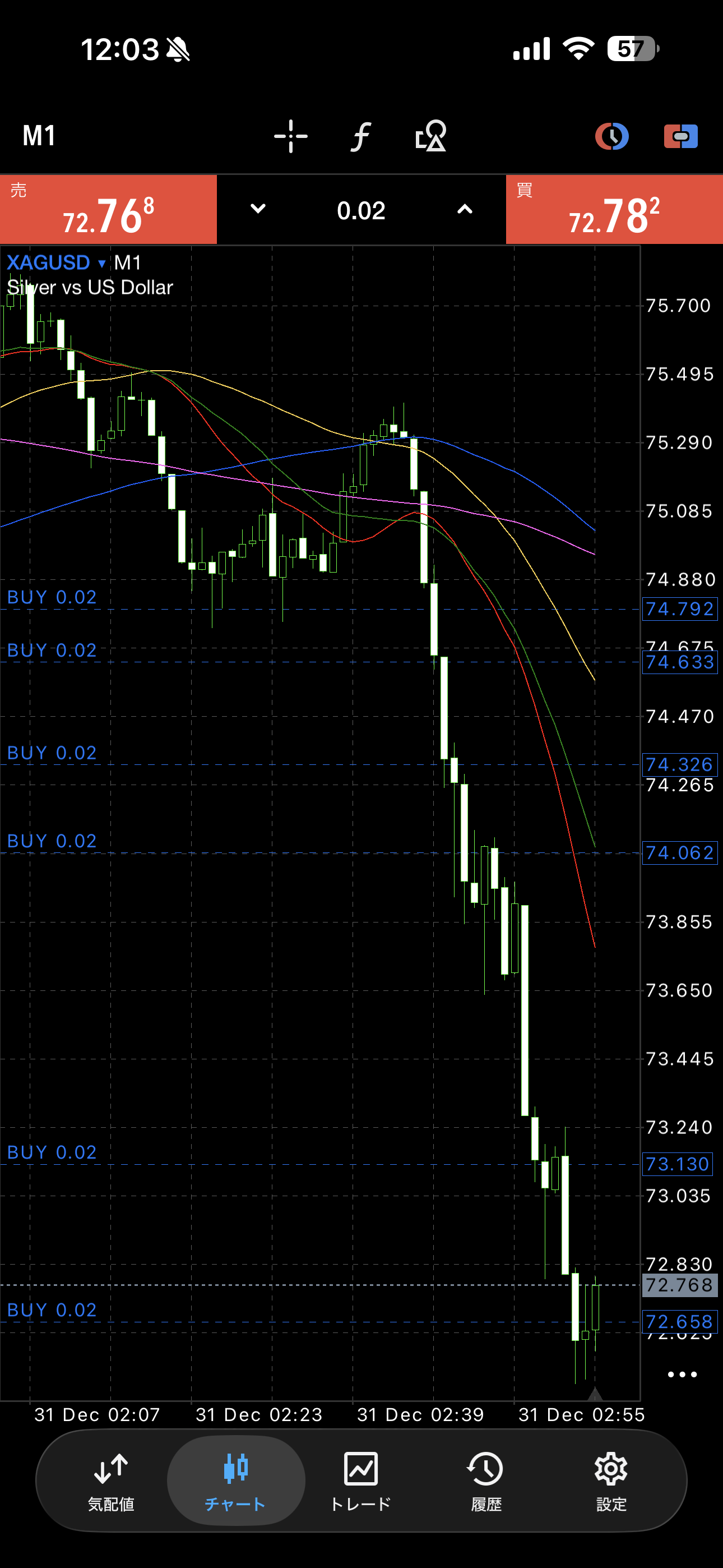Open the drawing objects tool

point(430,136)
